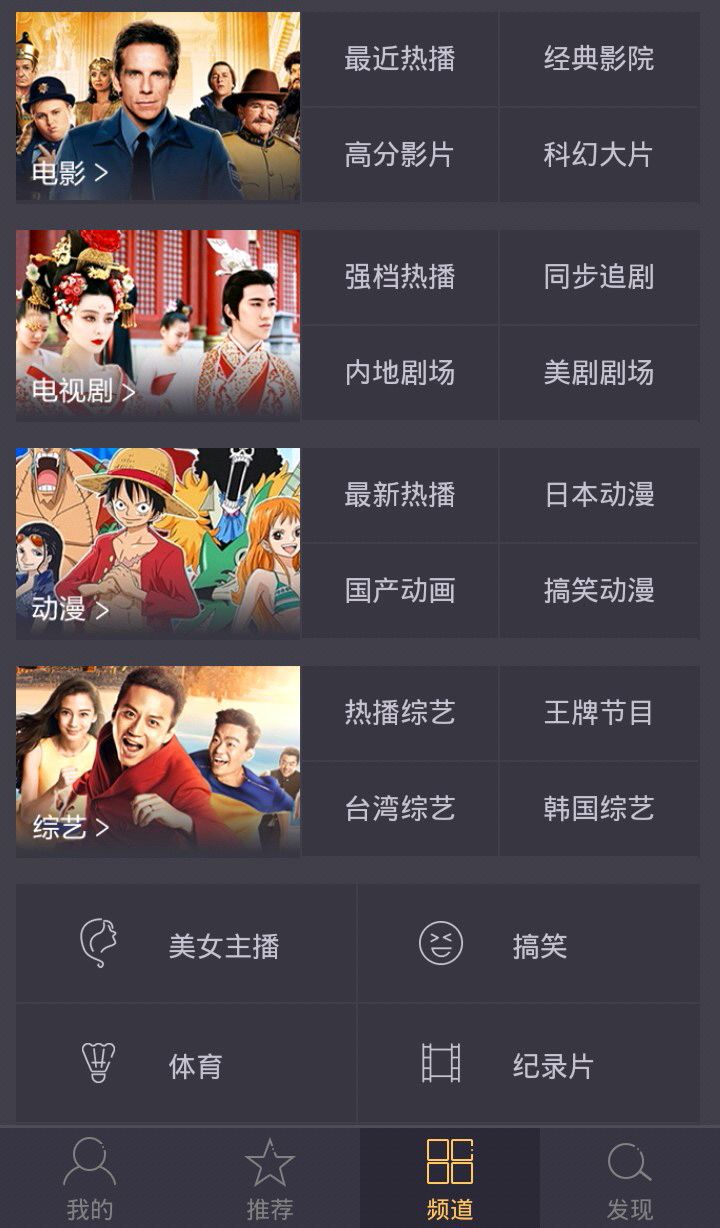Open 美剧剧场 American series
The width and height of the screenshot is (720, 1228).
pyautogui.click(x=599, y=373)
